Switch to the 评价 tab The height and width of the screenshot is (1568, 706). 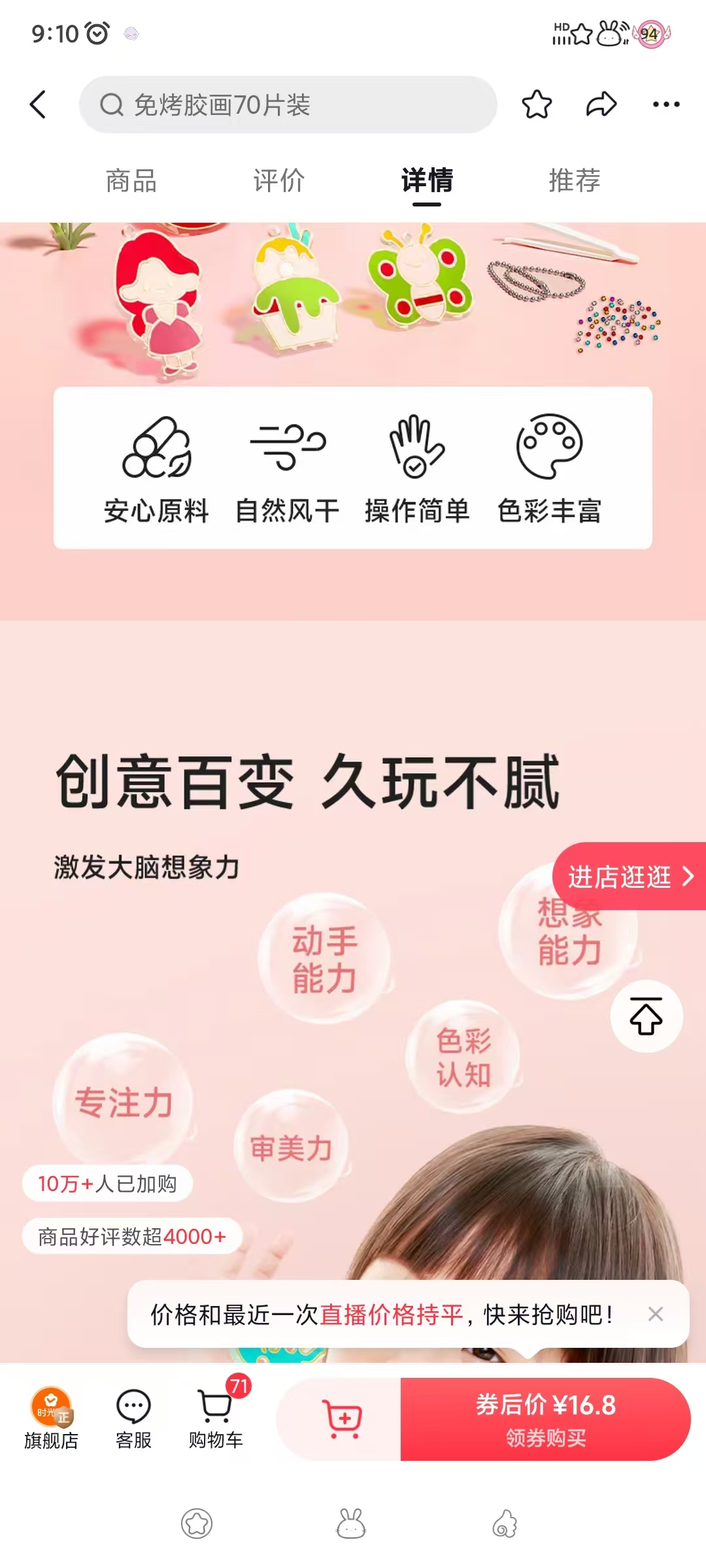tap(279, 180)
